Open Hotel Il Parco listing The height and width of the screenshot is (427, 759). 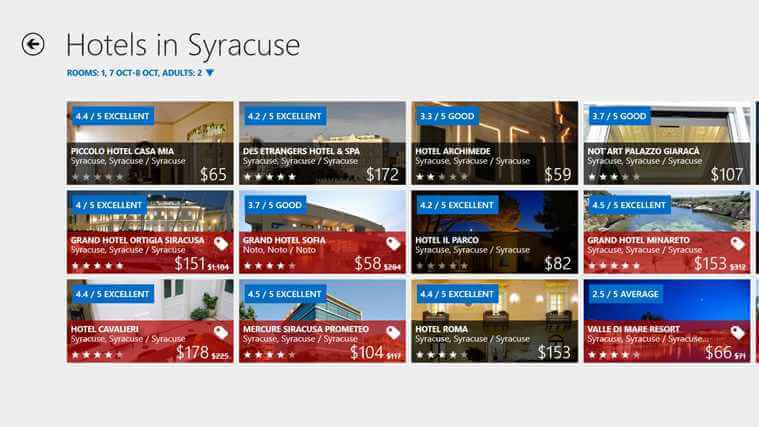tap(494, 232)
